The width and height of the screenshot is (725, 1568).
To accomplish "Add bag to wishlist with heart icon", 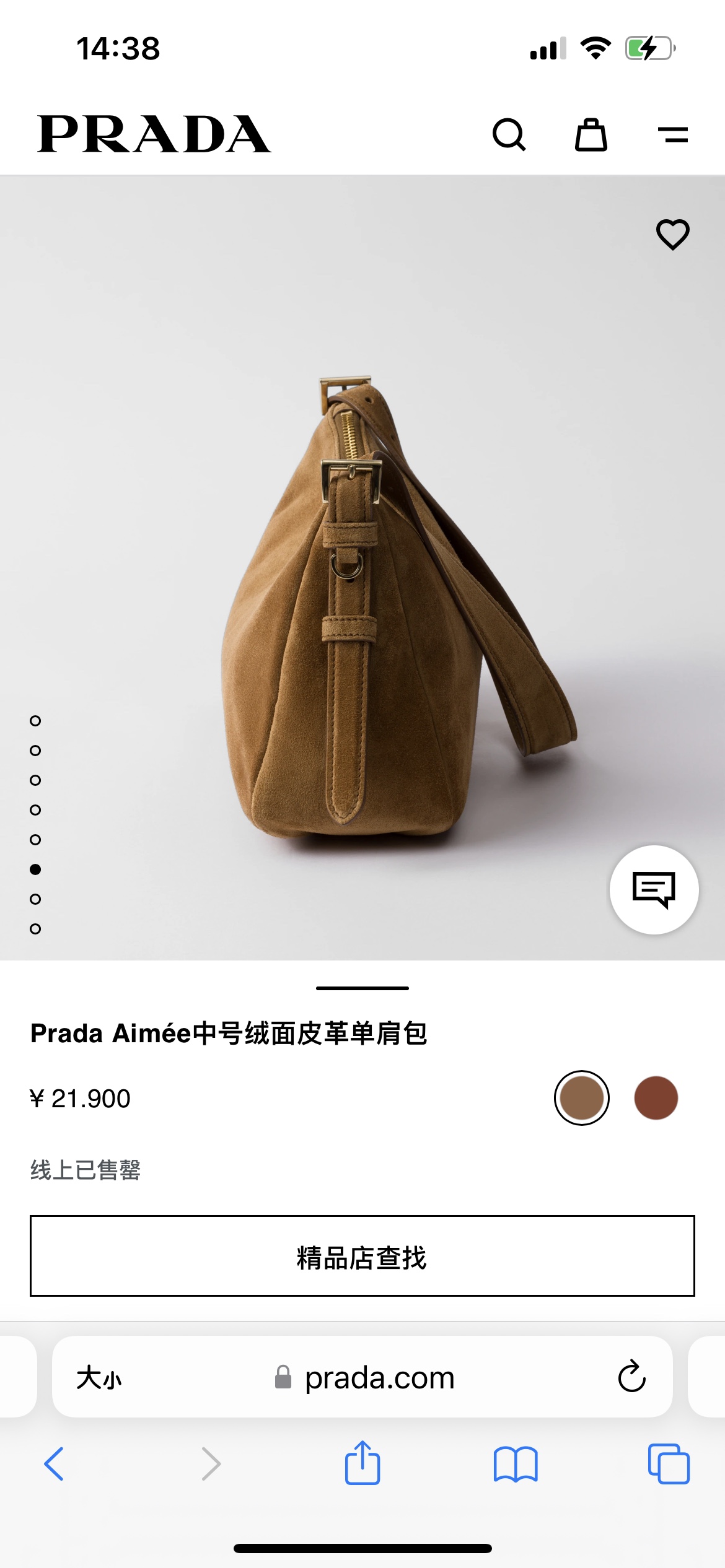I will [673, 235].
